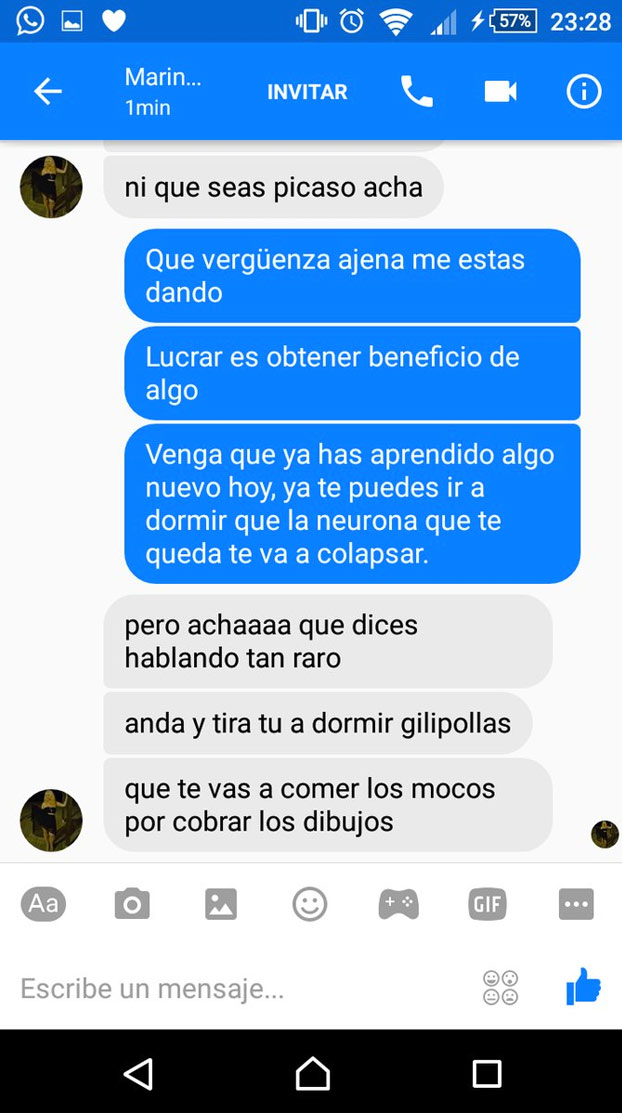This screenshot has height=1113, width=622.
Task: Open the Aa text formatting option
Action: [x=44, y=904]
